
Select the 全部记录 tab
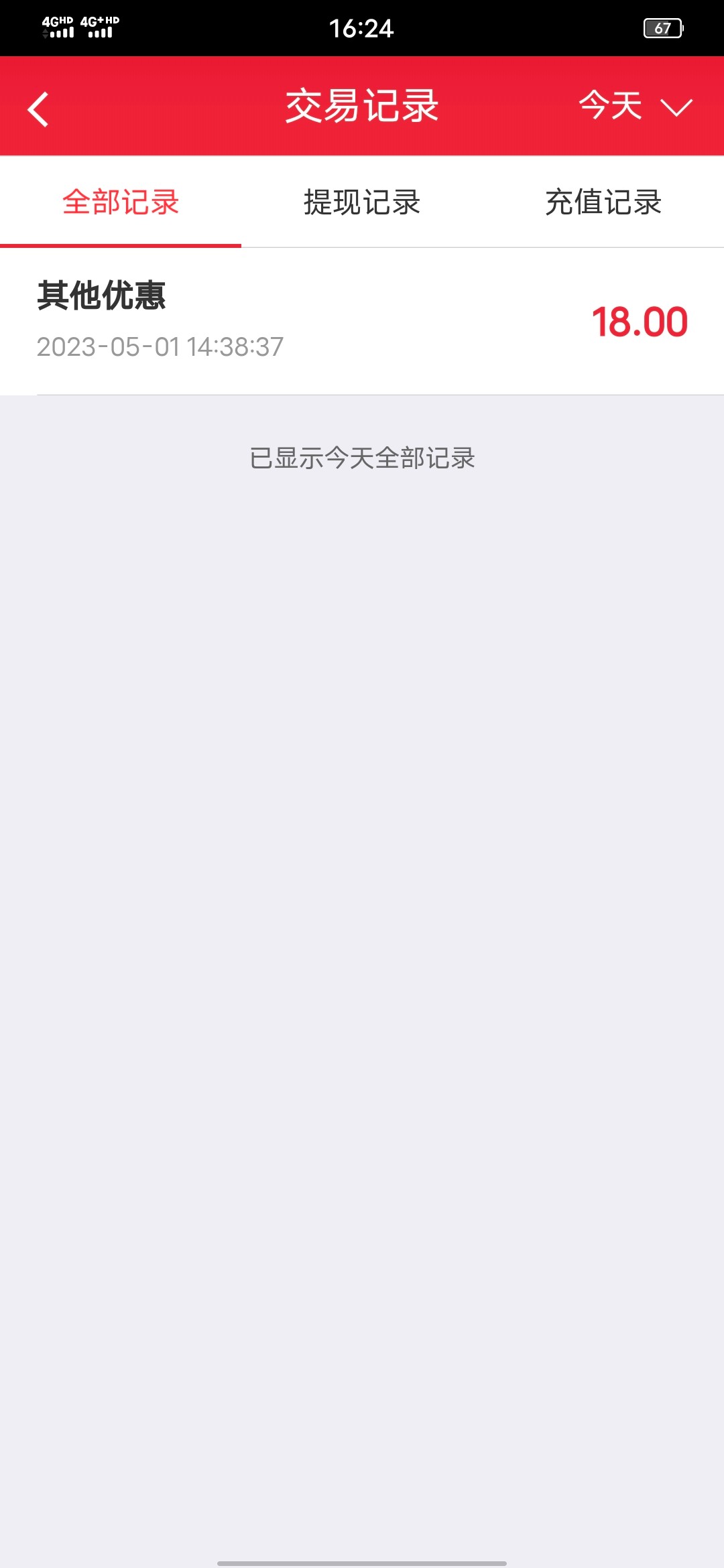click(x=121, y=202)
